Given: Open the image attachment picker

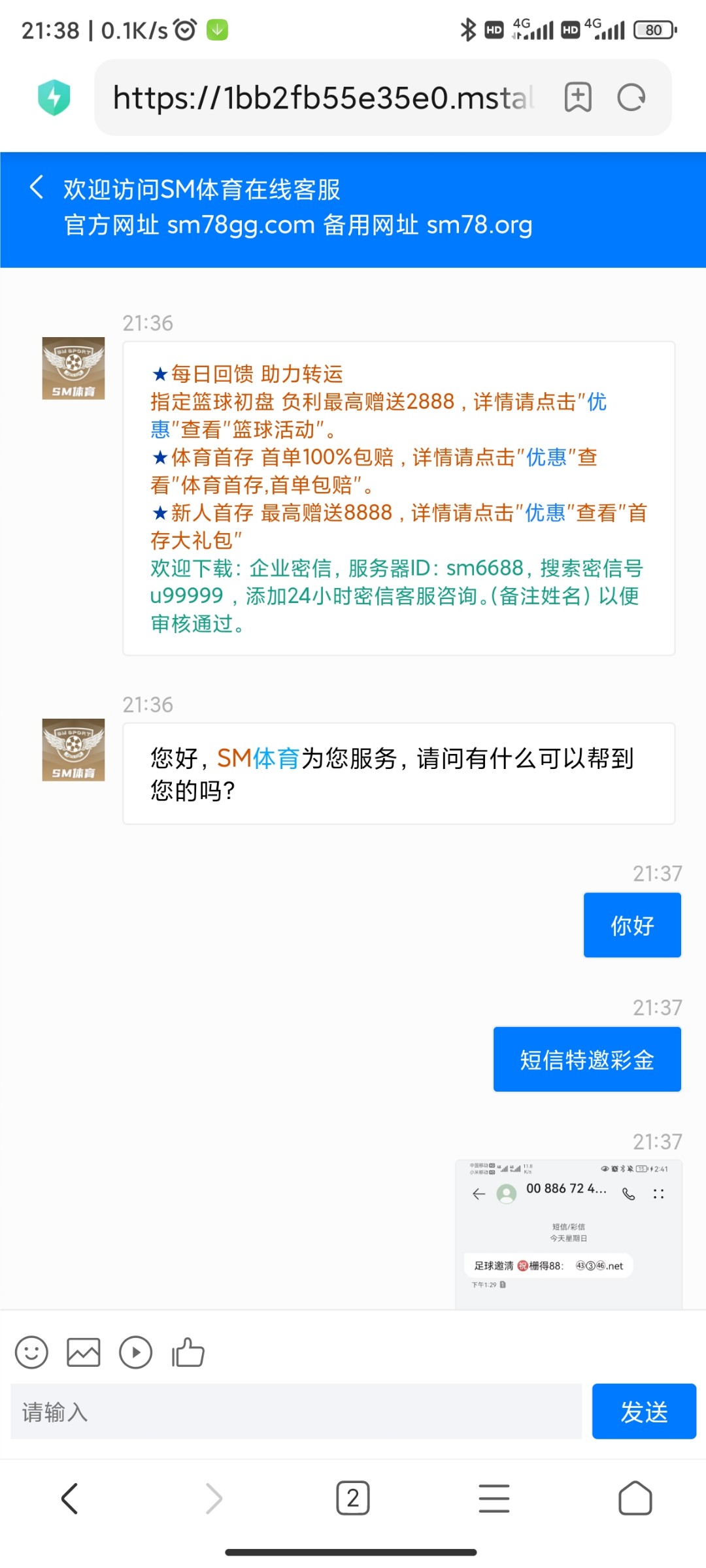Looking at the screenshot, I should pyautogui.click(x=83, y=1352).
